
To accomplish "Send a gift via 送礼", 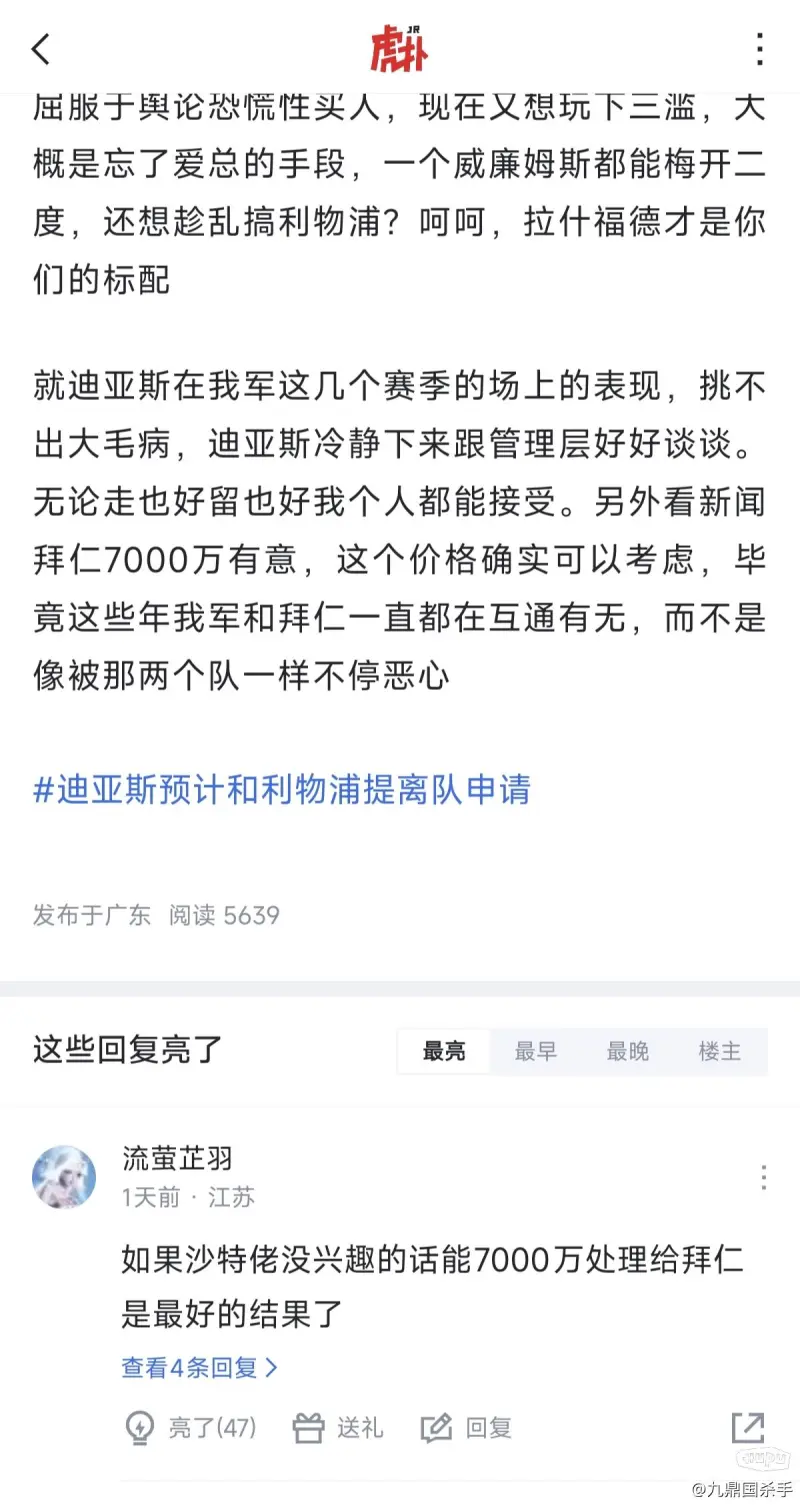I will coord(338,1428).
